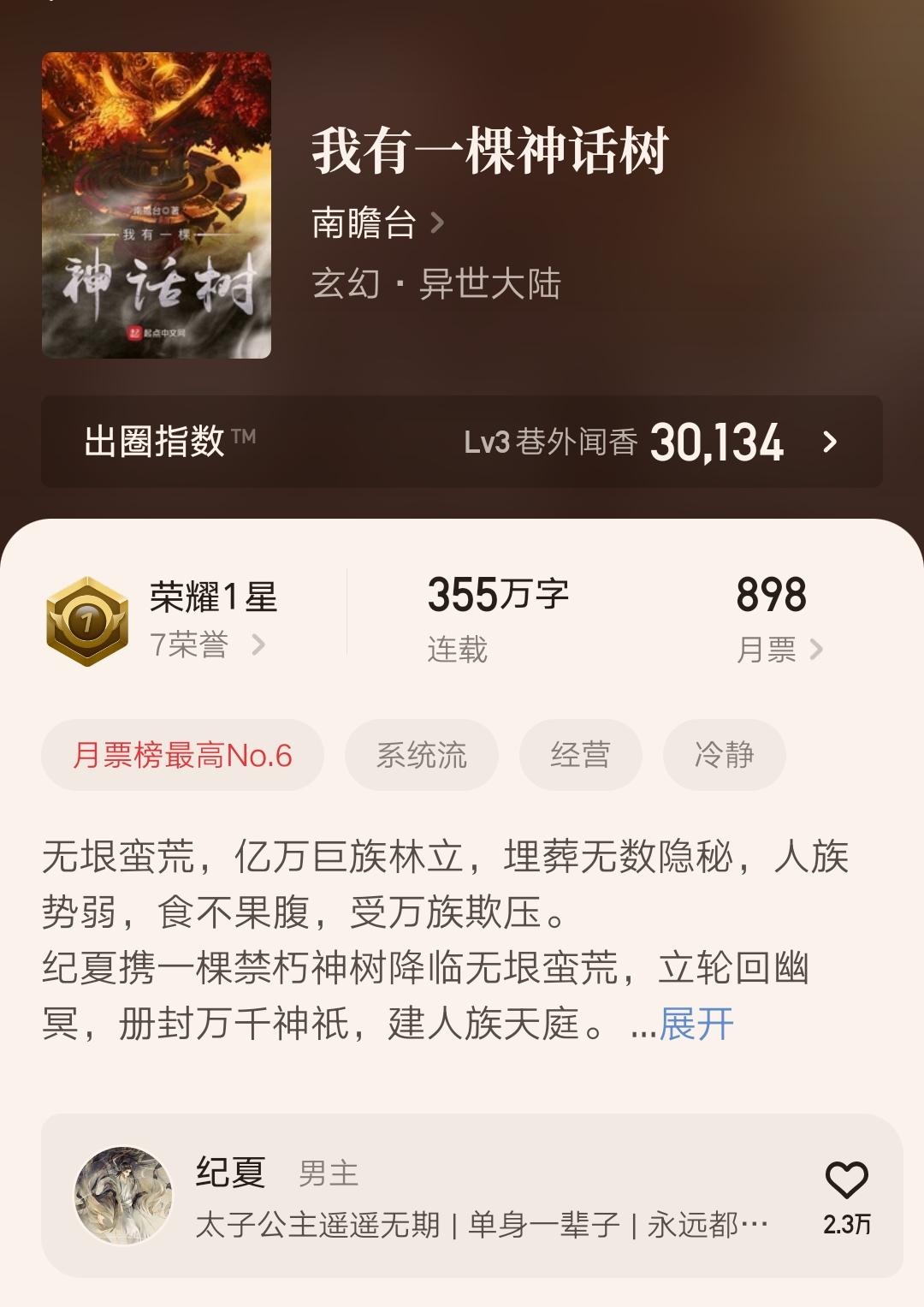
Task: Open the 月票 monthly ticket page
Action: click(779, 650)
